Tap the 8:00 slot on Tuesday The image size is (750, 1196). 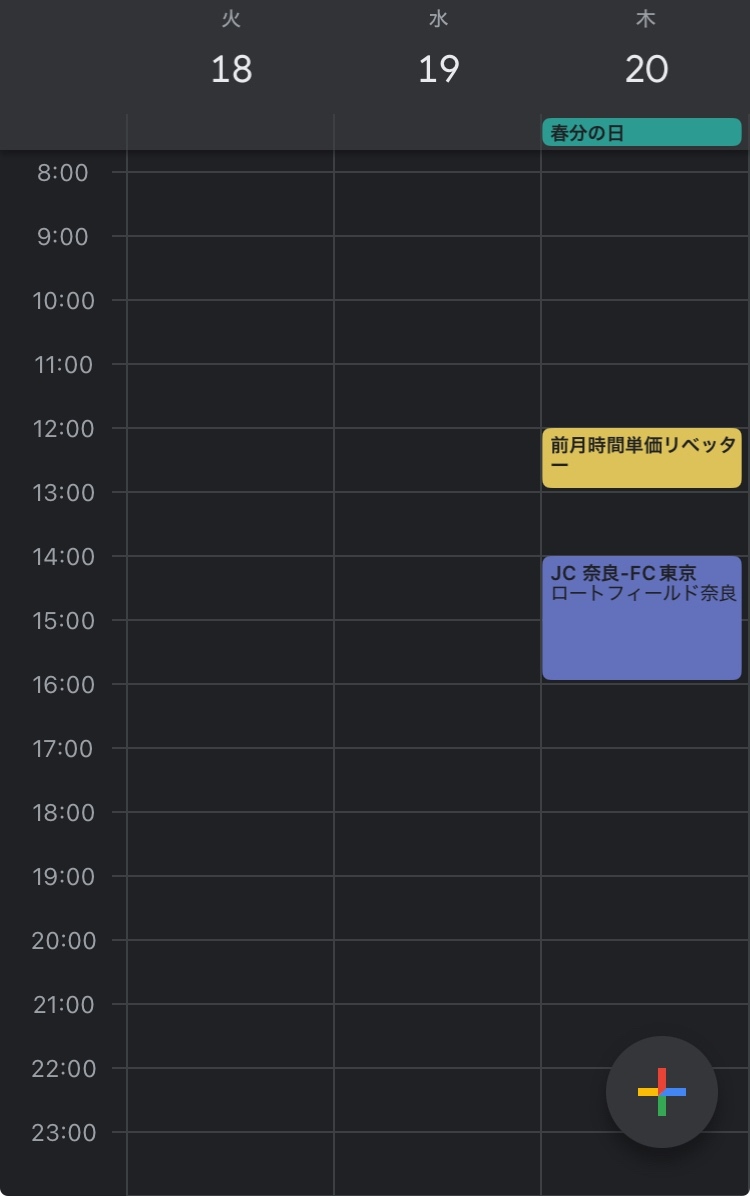(230, 200)
